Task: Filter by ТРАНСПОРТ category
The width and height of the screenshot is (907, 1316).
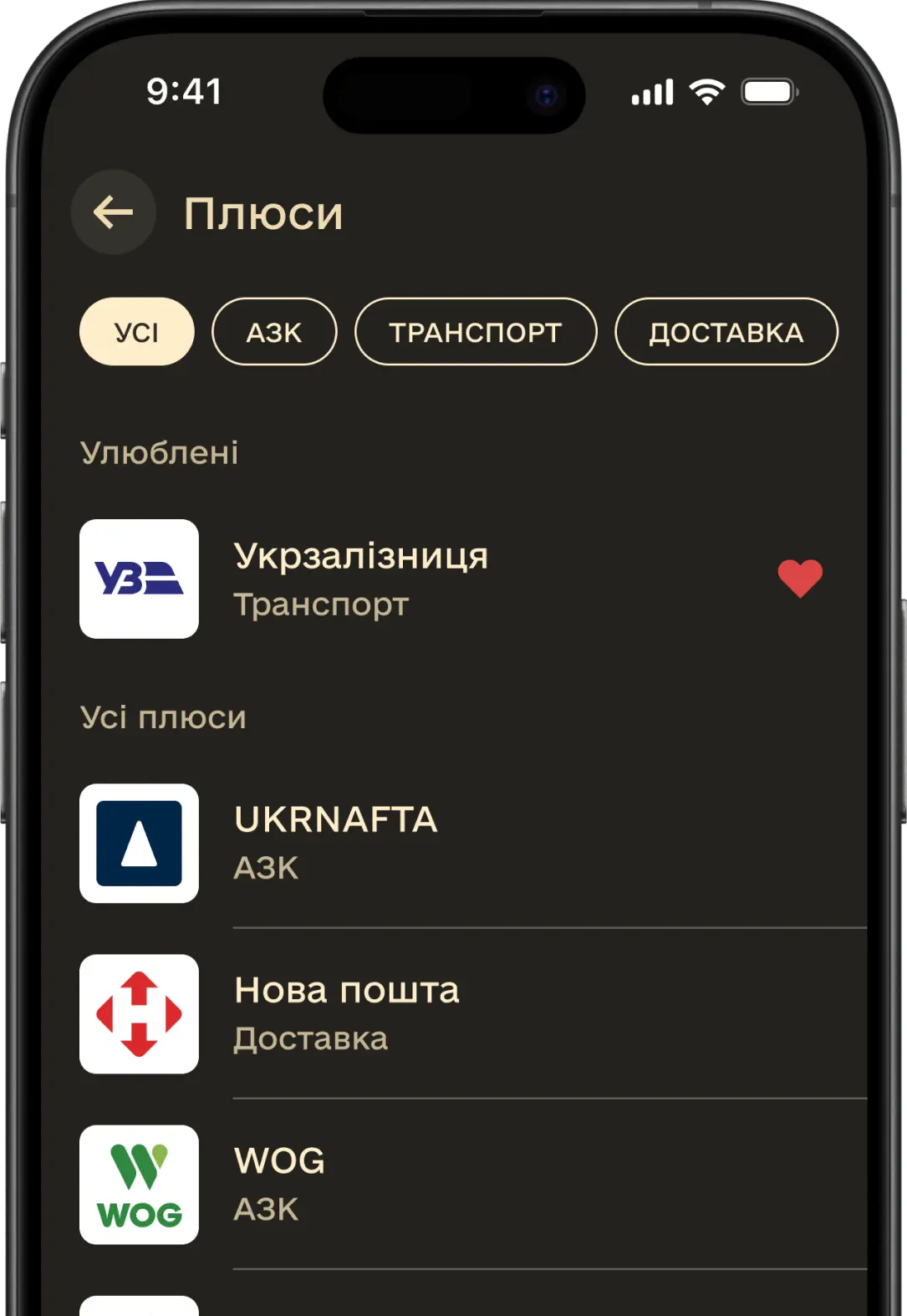Action: [476, 332]
